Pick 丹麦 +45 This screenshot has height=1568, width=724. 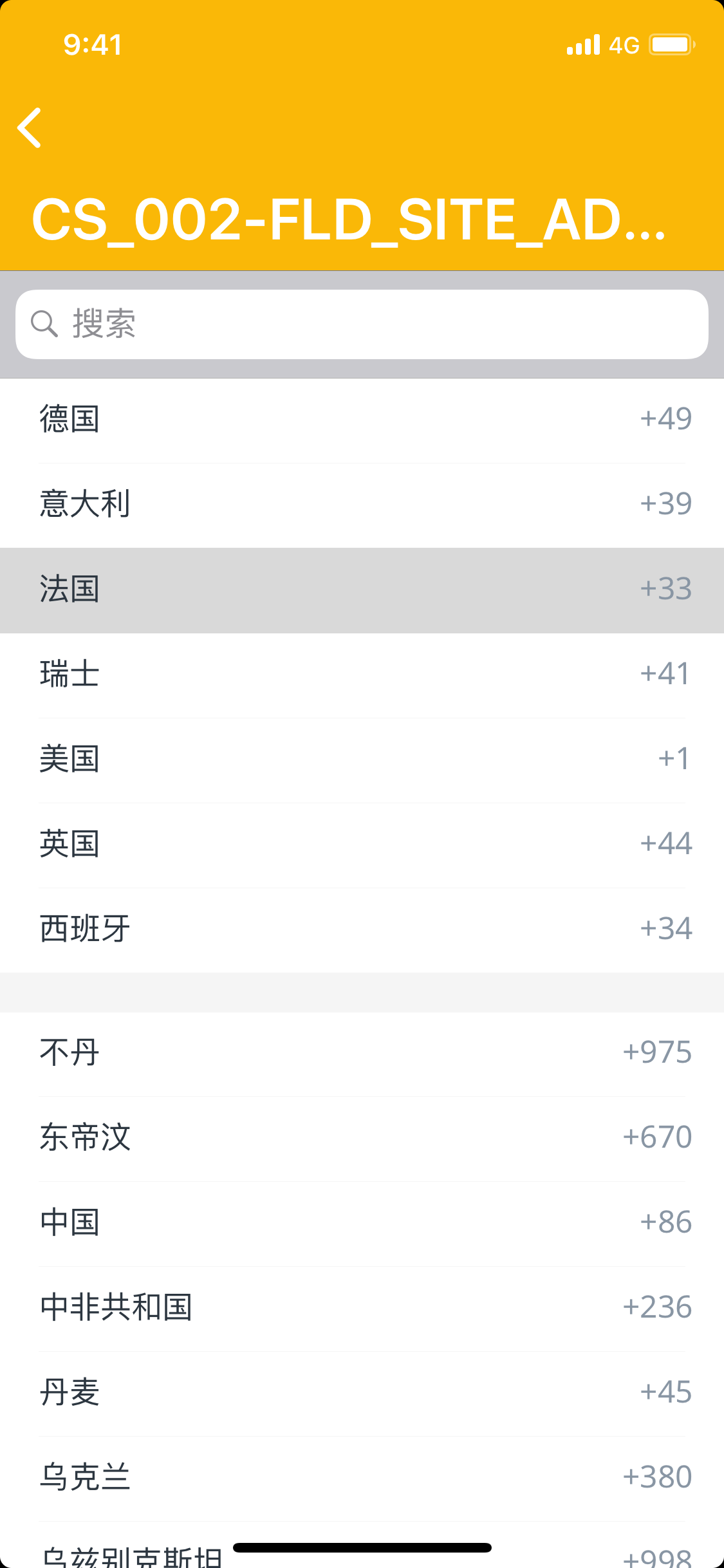tap(362, 1393)
